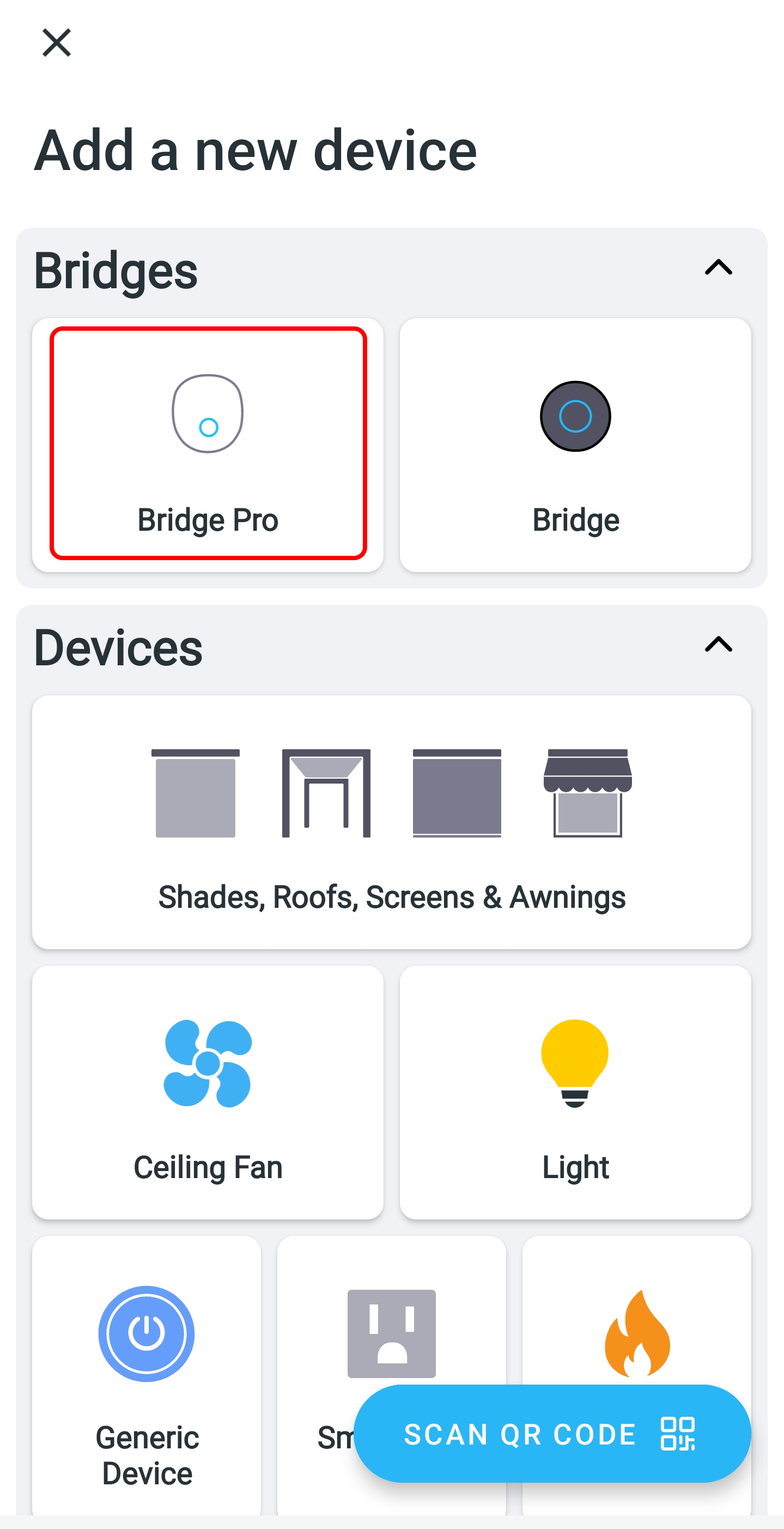
Task: Tap the Scan QR Code button
Action: (552, 1434)
